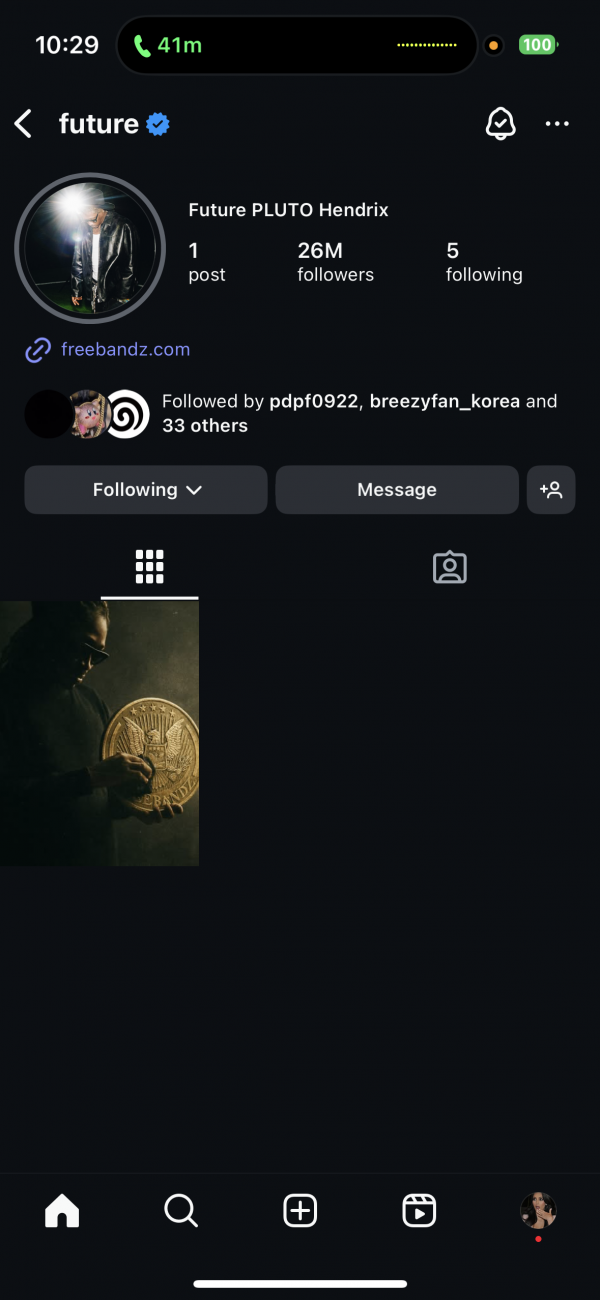This screenshot has height=1300, width=600.
Task: Open the gold coin post thumbnail
Action: click(99, 733)
